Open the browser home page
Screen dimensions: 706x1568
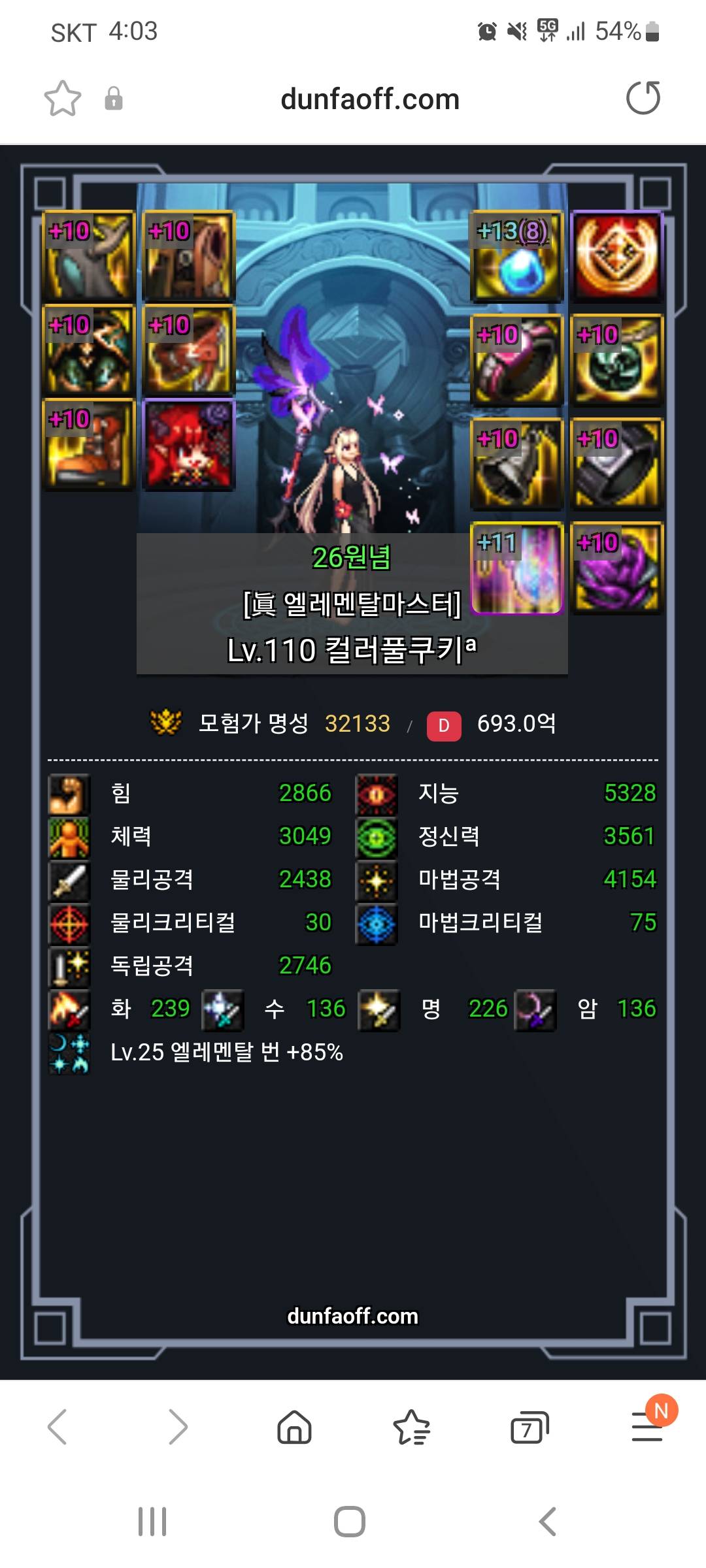294,1427
